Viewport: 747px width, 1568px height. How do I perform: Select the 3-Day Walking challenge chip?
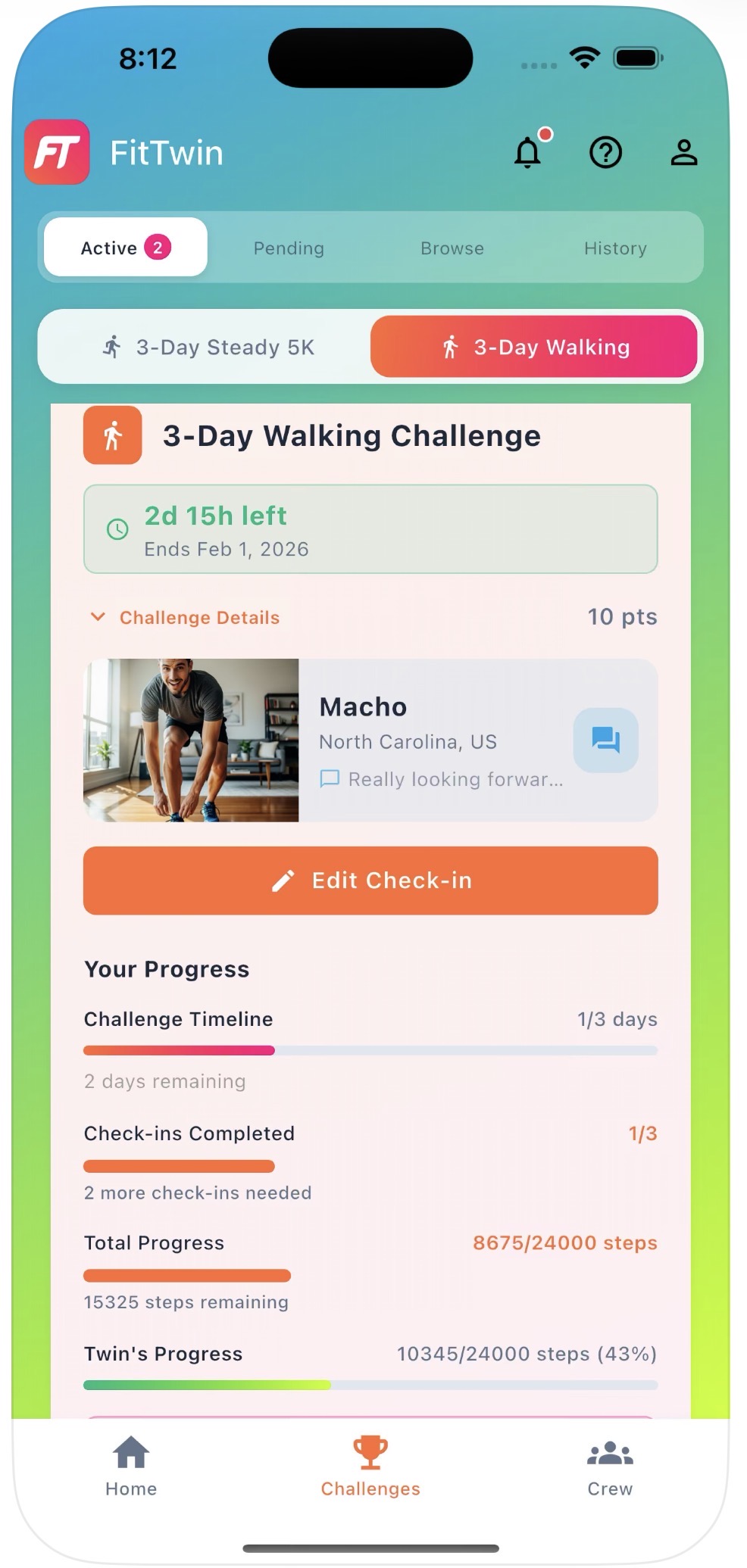click(535, 347)
